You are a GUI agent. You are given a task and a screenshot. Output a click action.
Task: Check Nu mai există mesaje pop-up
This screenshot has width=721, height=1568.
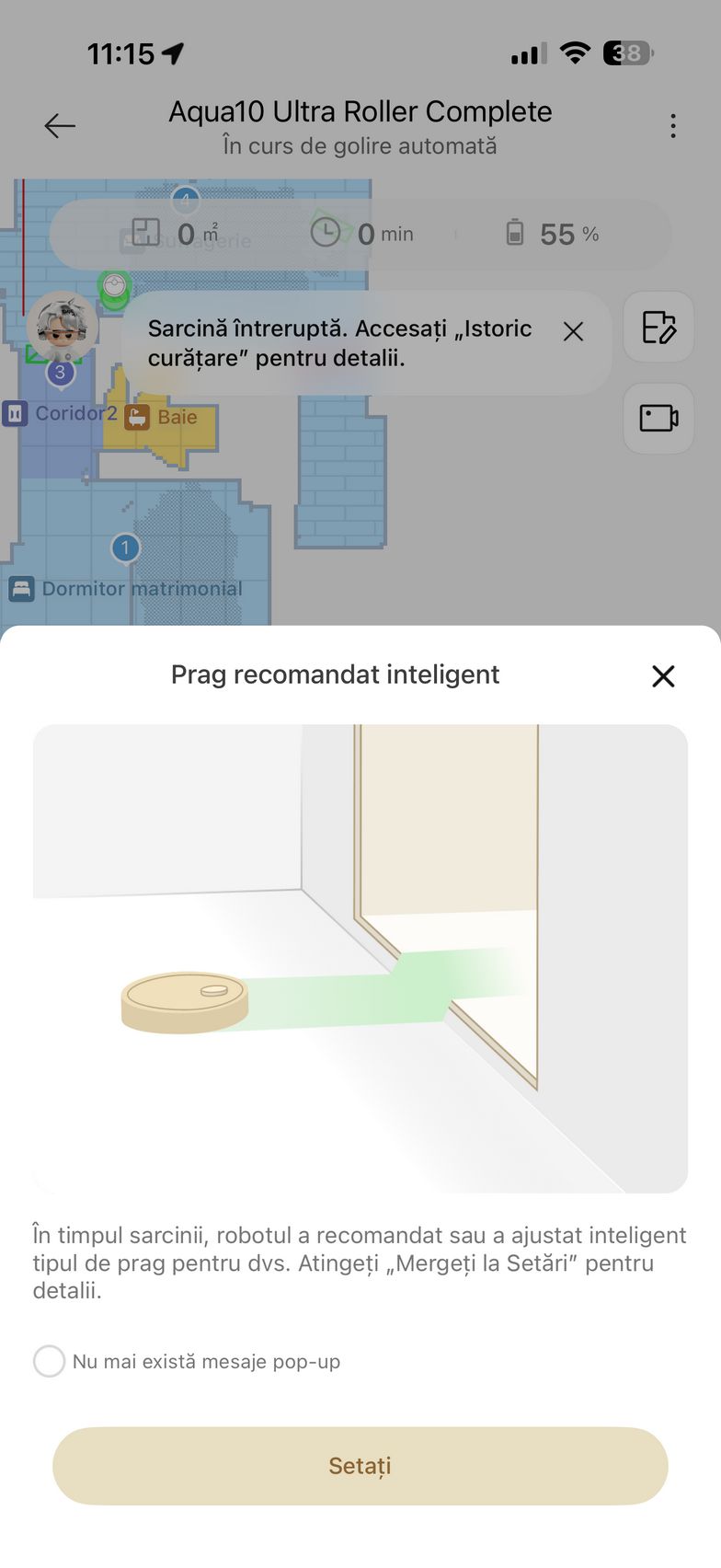click(x=50, y=1361)
